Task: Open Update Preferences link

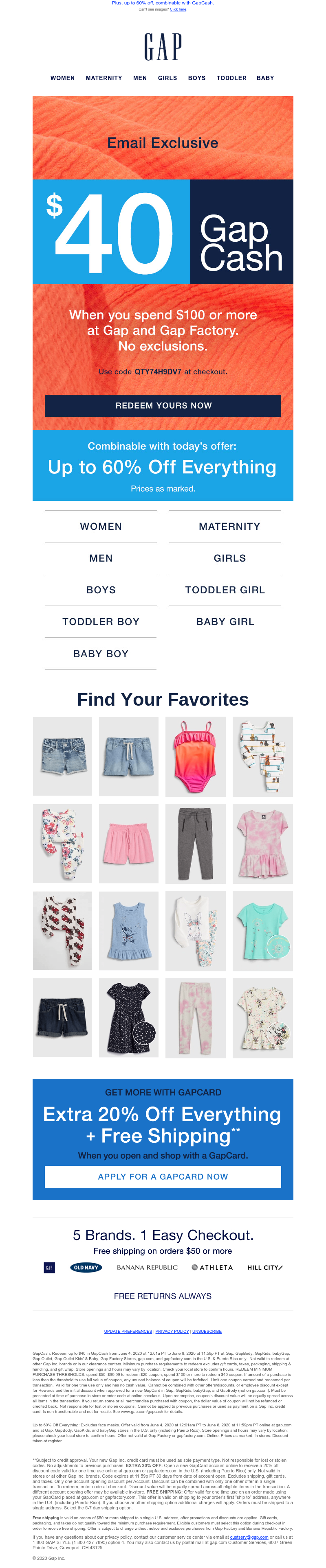Action: [x=128, y=1331]
